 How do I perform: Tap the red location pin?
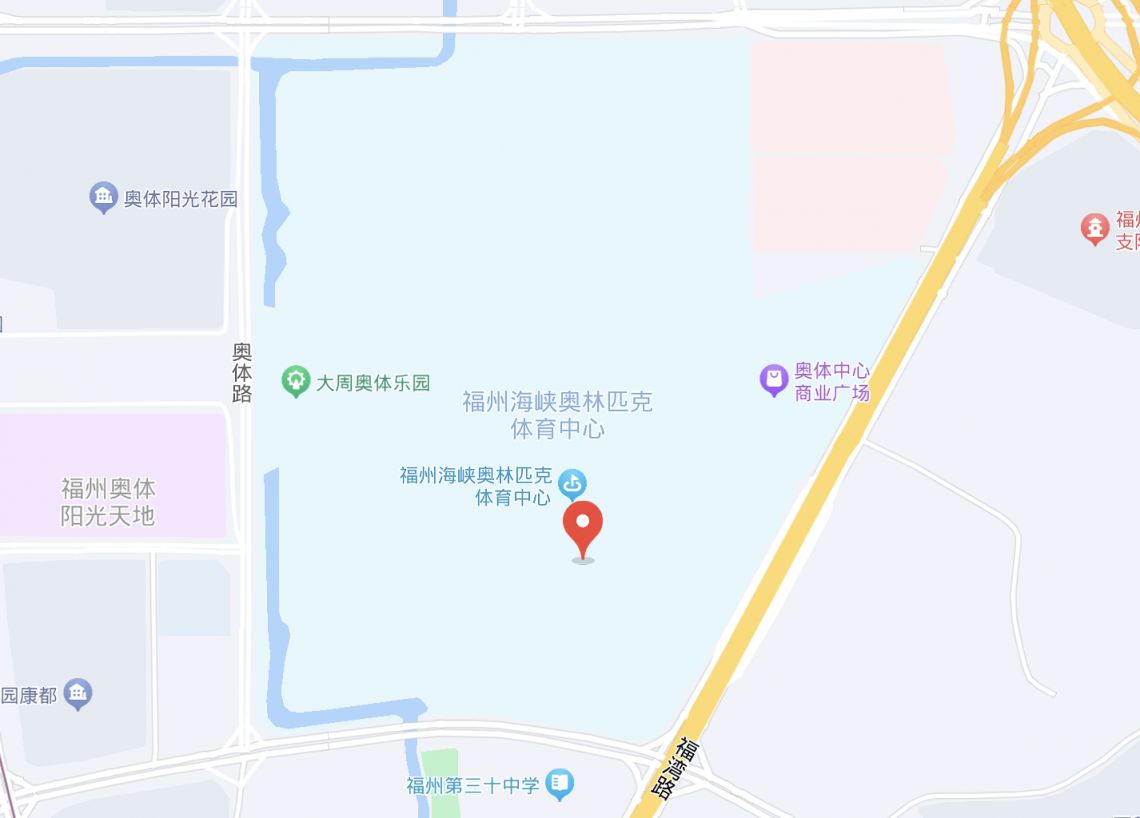coord(583,527)
